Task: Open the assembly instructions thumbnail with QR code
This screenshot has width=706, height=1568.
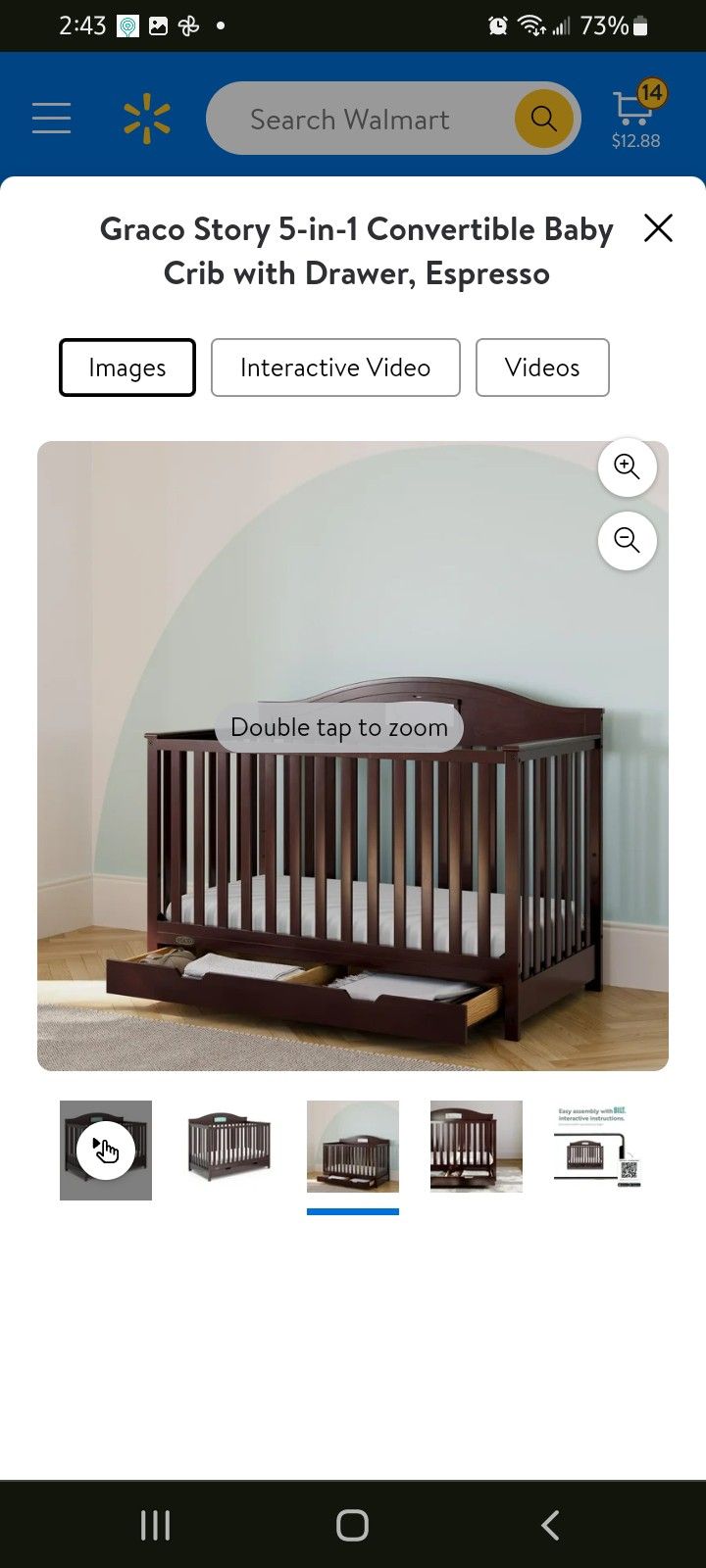Action: (599, 1147)
